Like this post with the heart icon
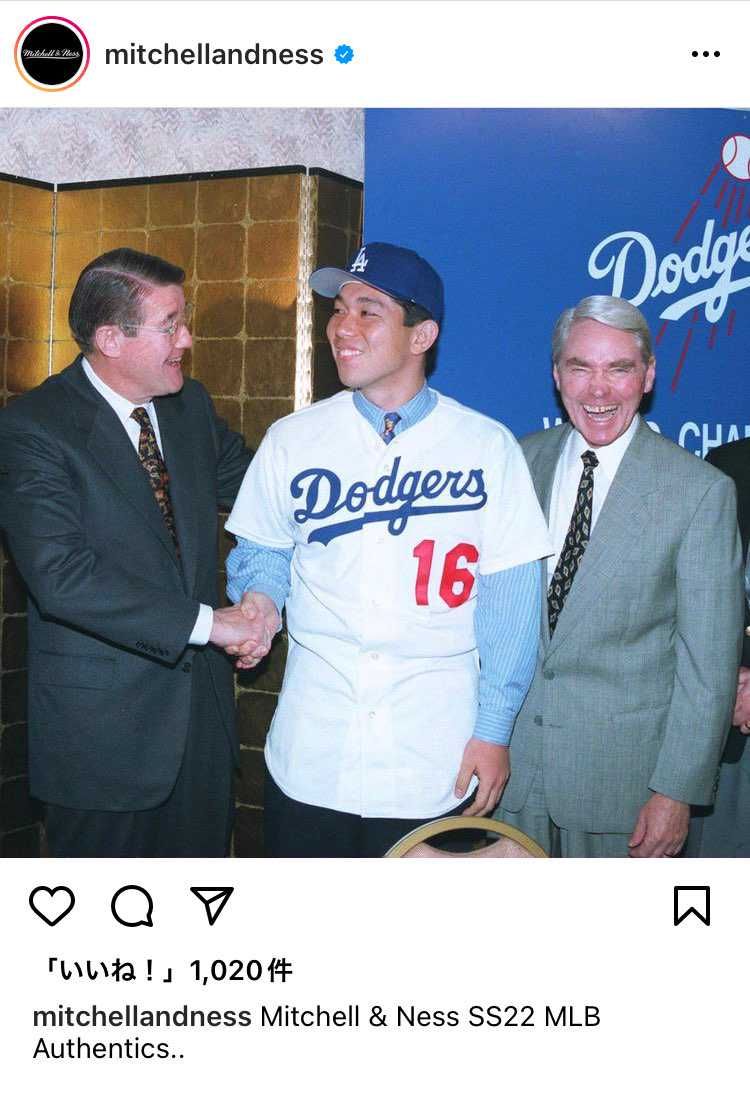750x1106 pixels. click(x=52, y=906)
